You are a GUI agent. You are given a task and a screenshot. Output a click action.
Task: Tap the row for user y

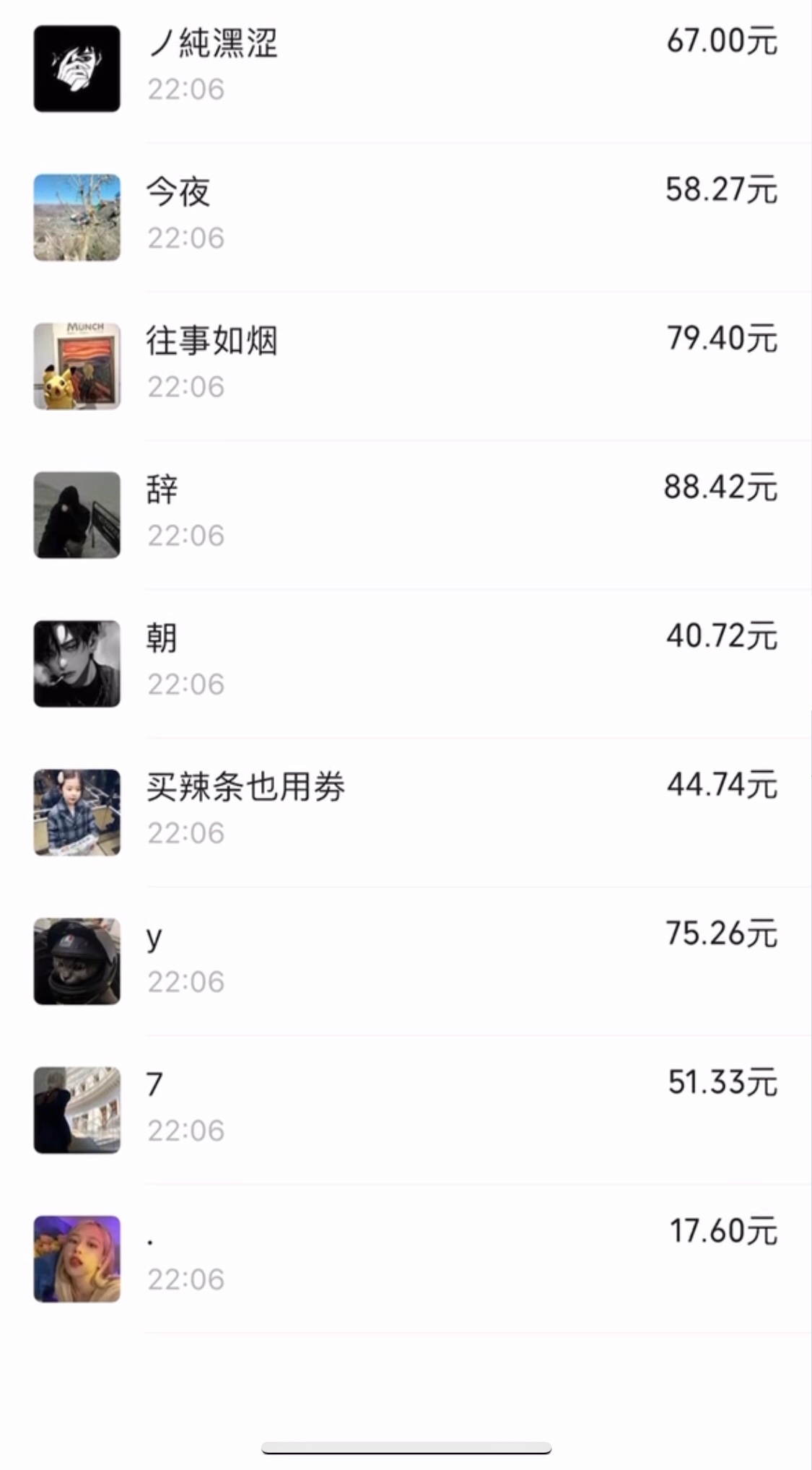click(404, 960)
